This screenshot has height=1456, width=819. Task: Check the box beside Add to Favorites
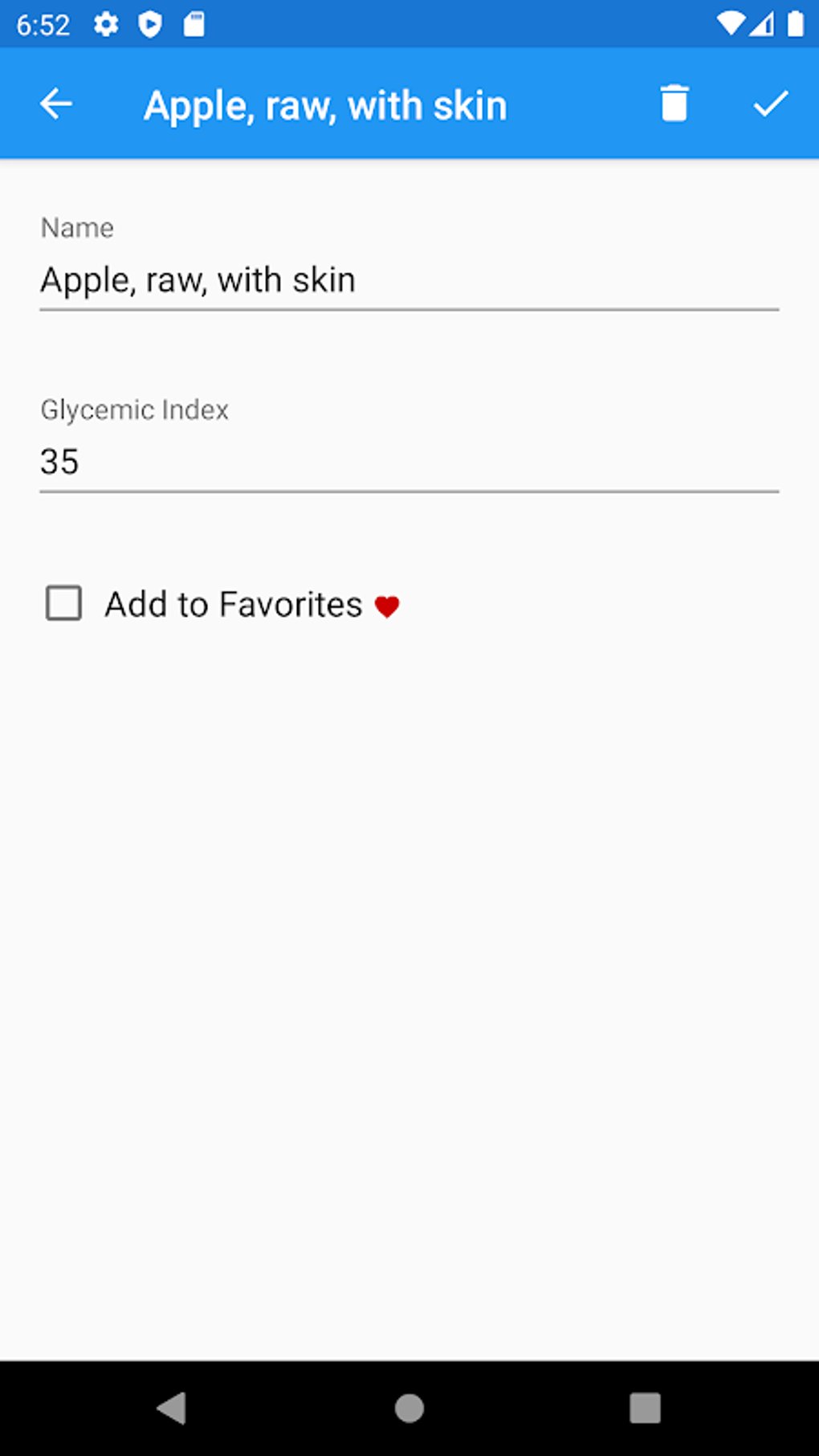(63, 603)
